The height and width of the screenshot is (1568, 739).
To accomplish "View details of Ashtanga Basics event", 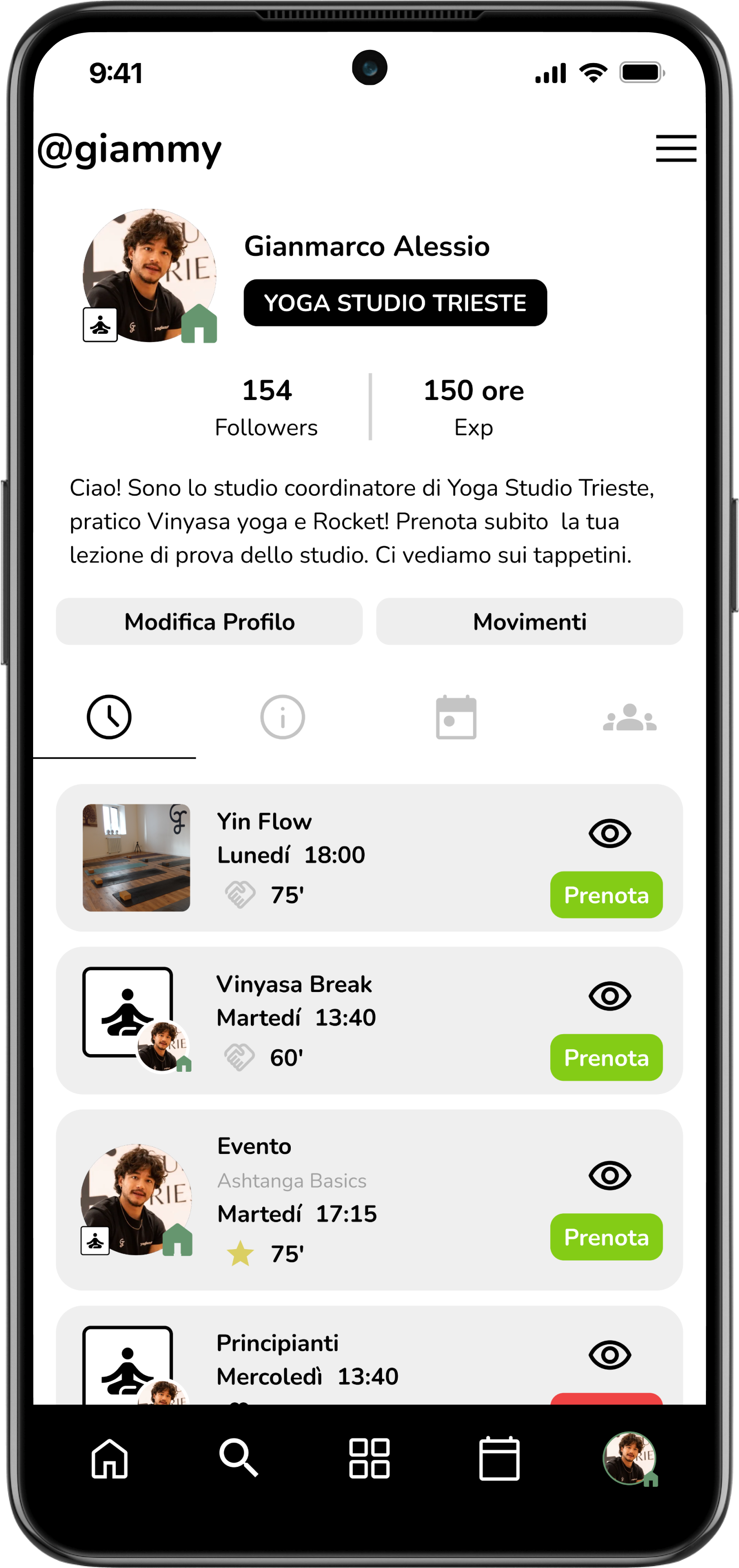I will pyautogui.click(x=609, y=1175).
